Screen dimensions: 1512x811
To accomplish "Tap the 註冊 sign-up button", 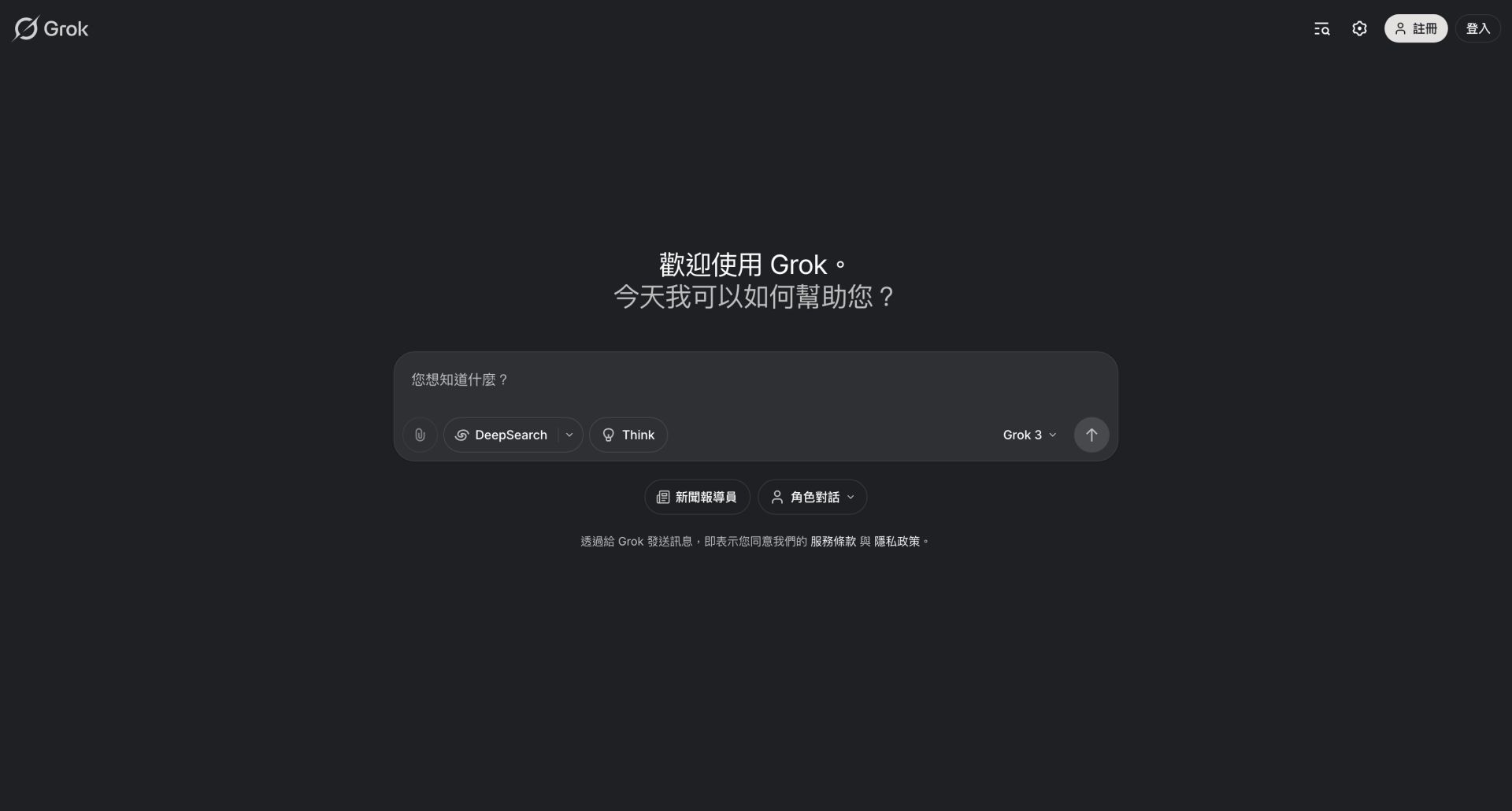I will click(x=1415, y=29).
